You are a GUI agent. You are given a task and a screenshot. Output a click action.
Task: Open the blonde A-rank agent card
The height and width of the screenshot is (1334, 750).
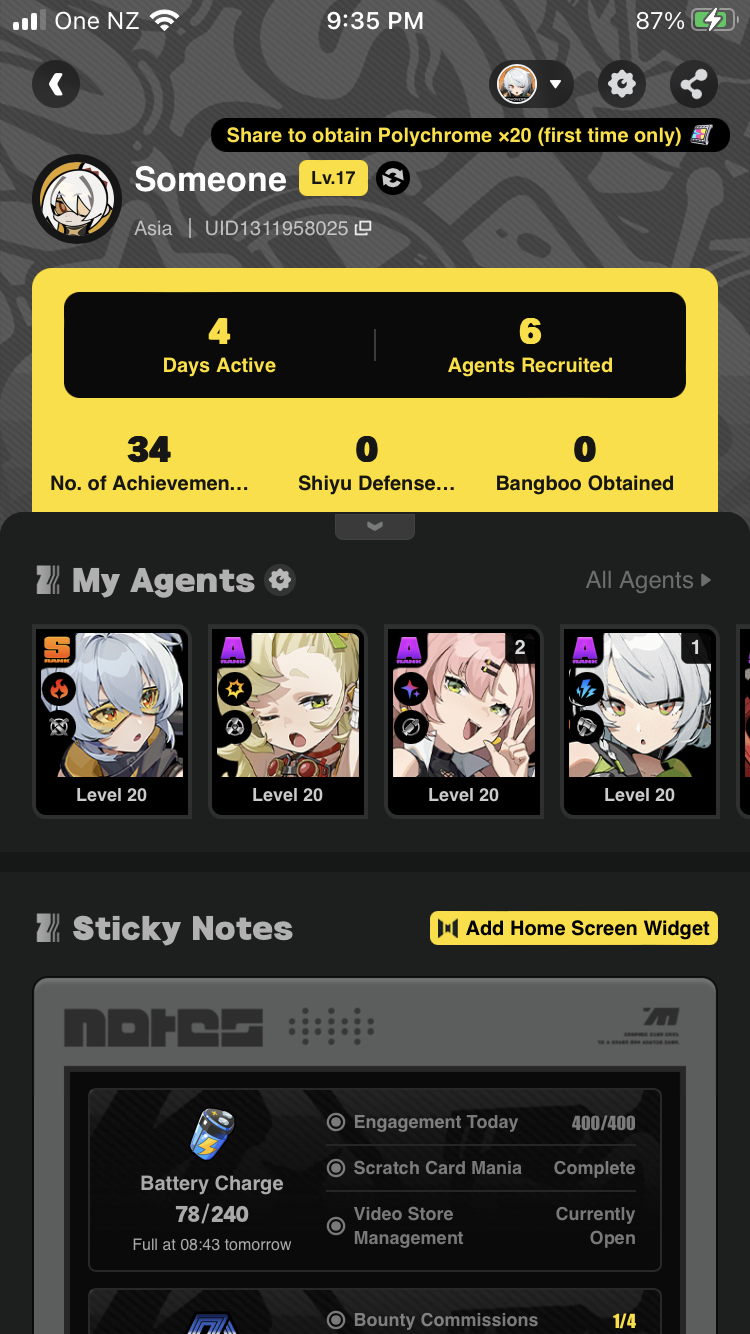pos(288,720)
